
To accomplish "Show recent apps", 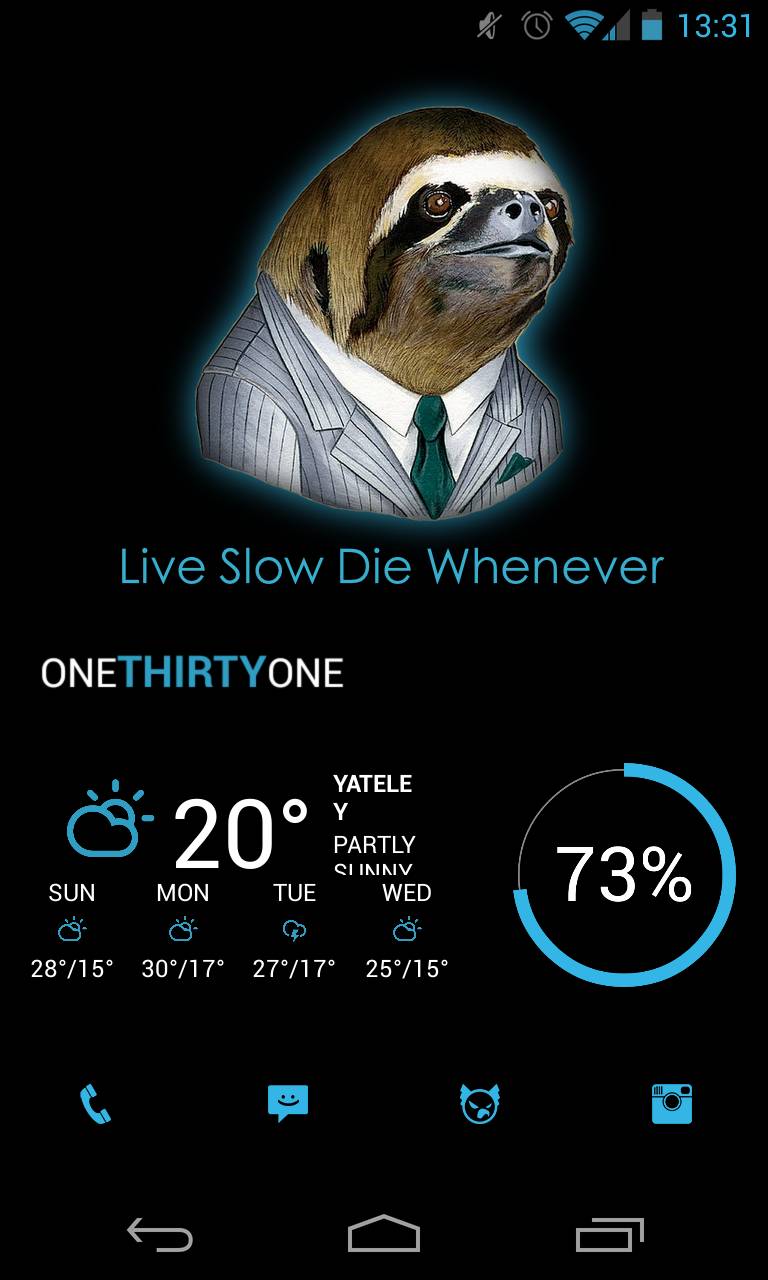I will tap(608, 1235).
